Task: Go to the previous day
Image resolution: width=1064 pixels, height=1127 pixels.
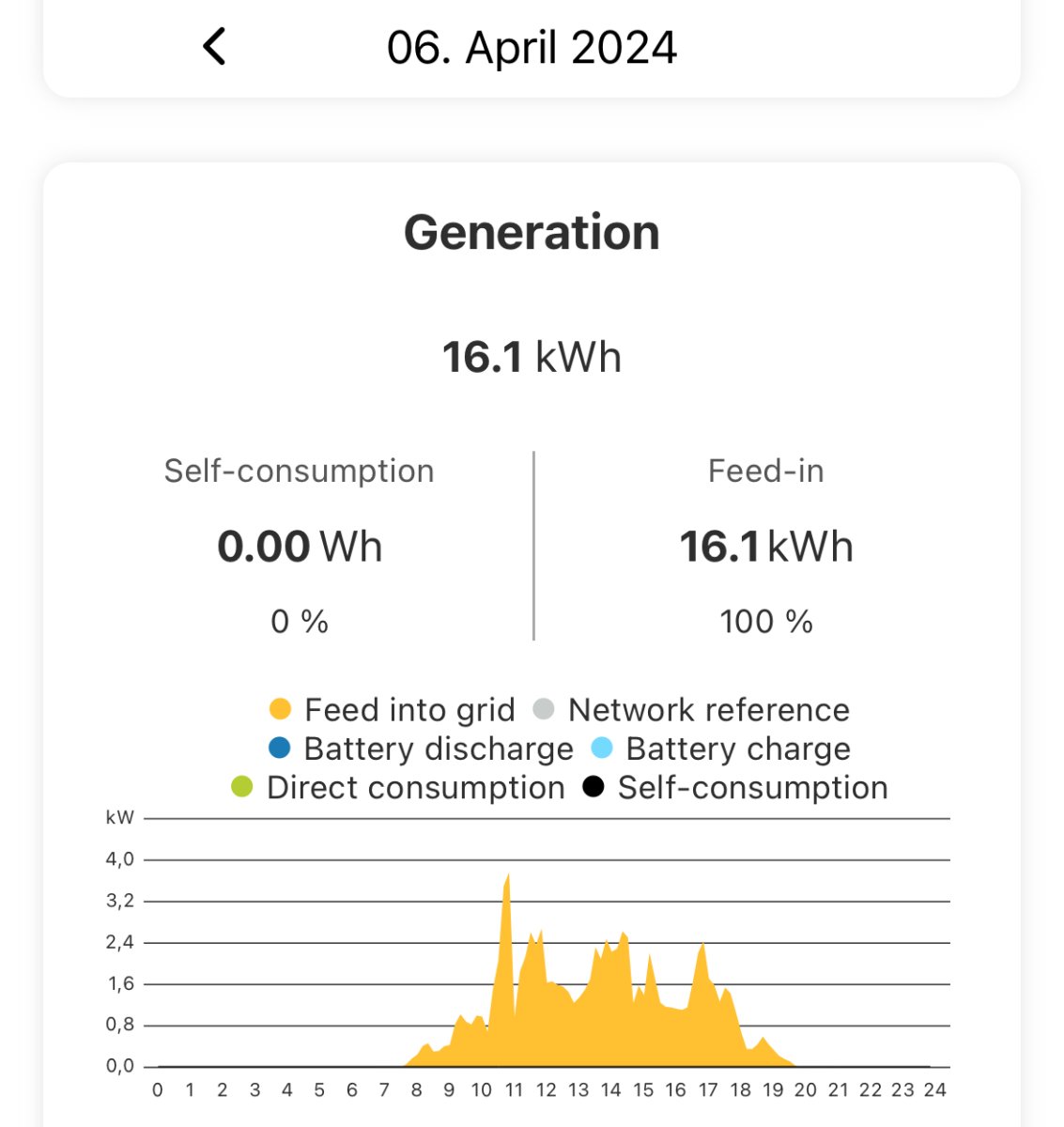Action: (x=215, y=46)
